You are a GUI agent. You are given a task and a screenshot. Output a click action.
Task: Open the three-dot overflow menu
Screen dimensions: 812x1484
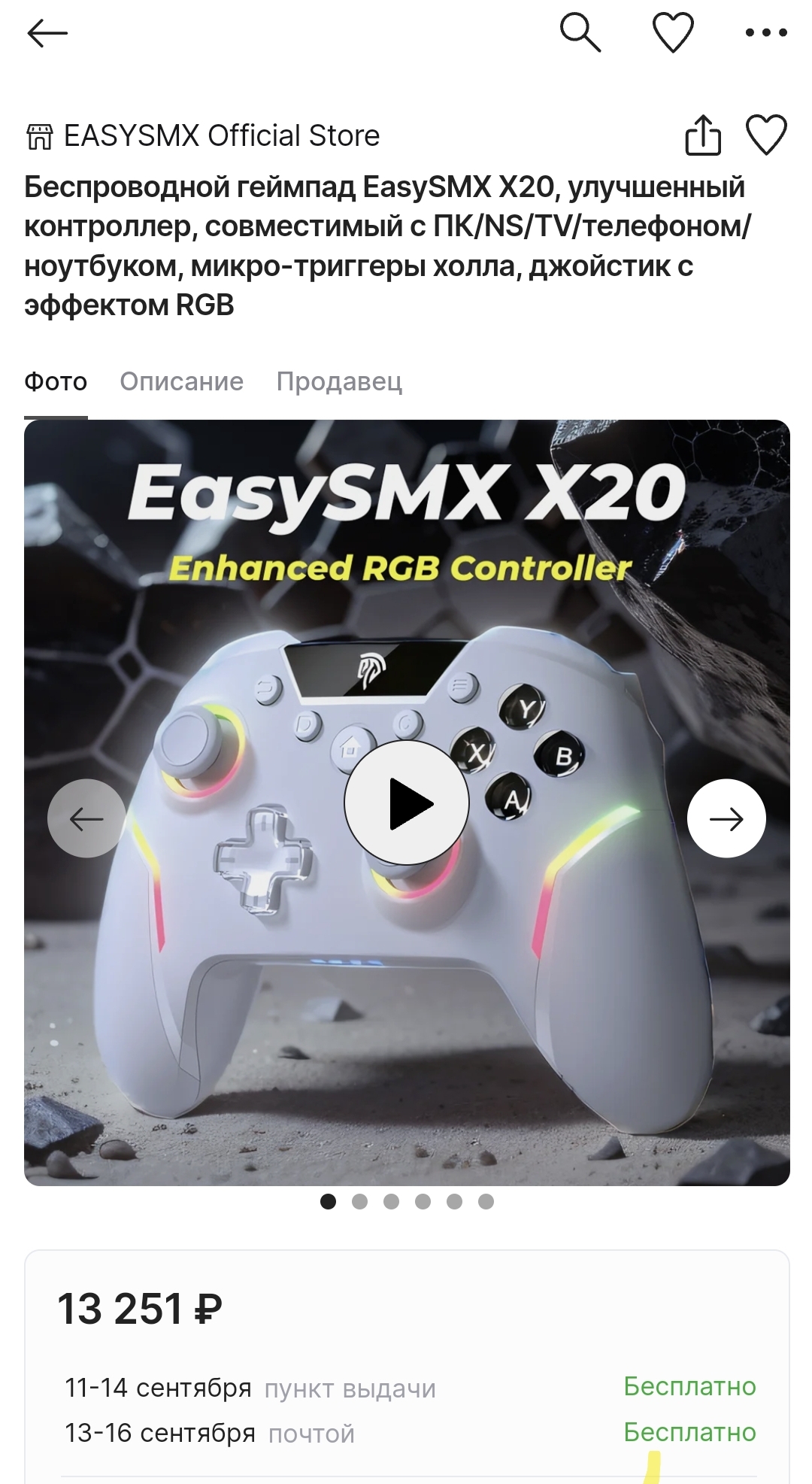765,33
